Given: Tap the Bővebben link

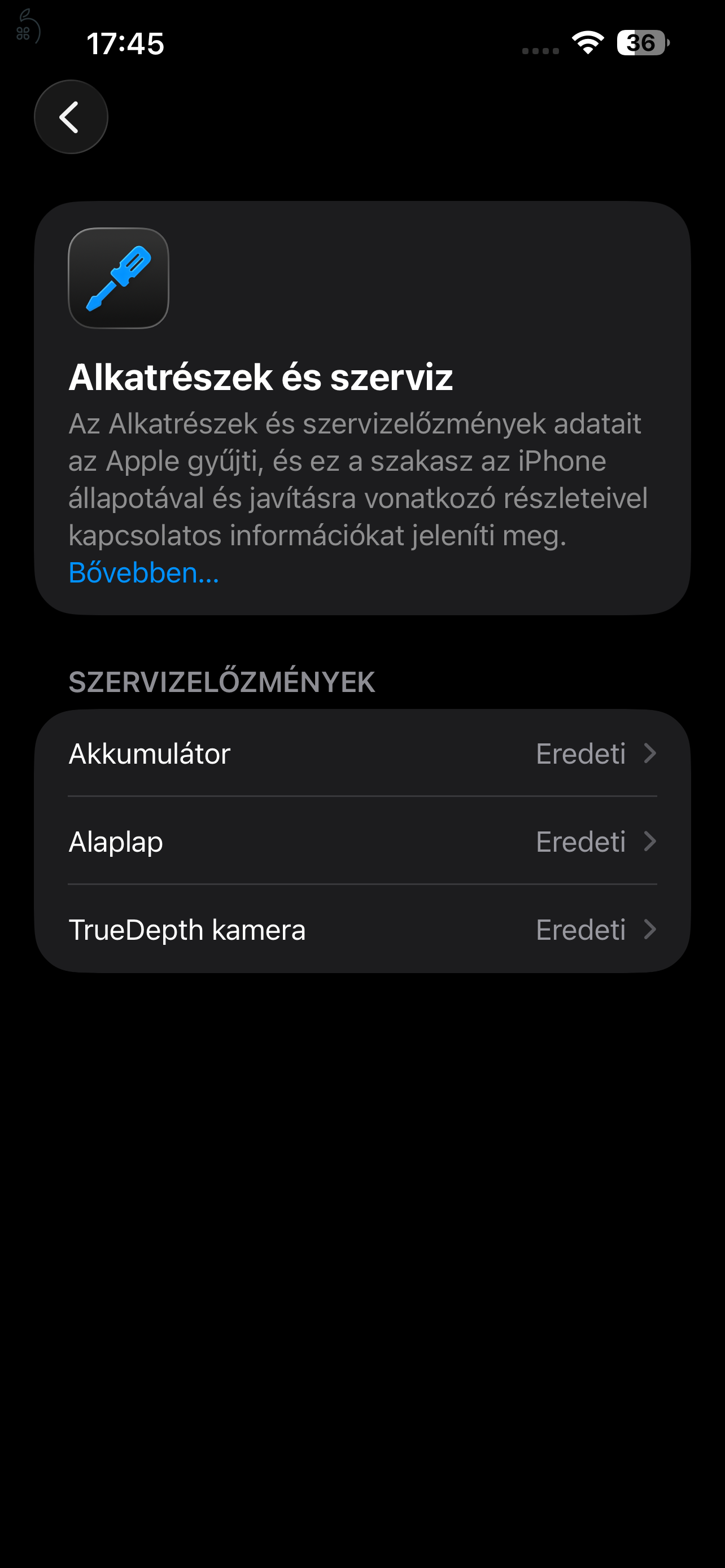Looking at the screenshot, I should click(143, 573).
